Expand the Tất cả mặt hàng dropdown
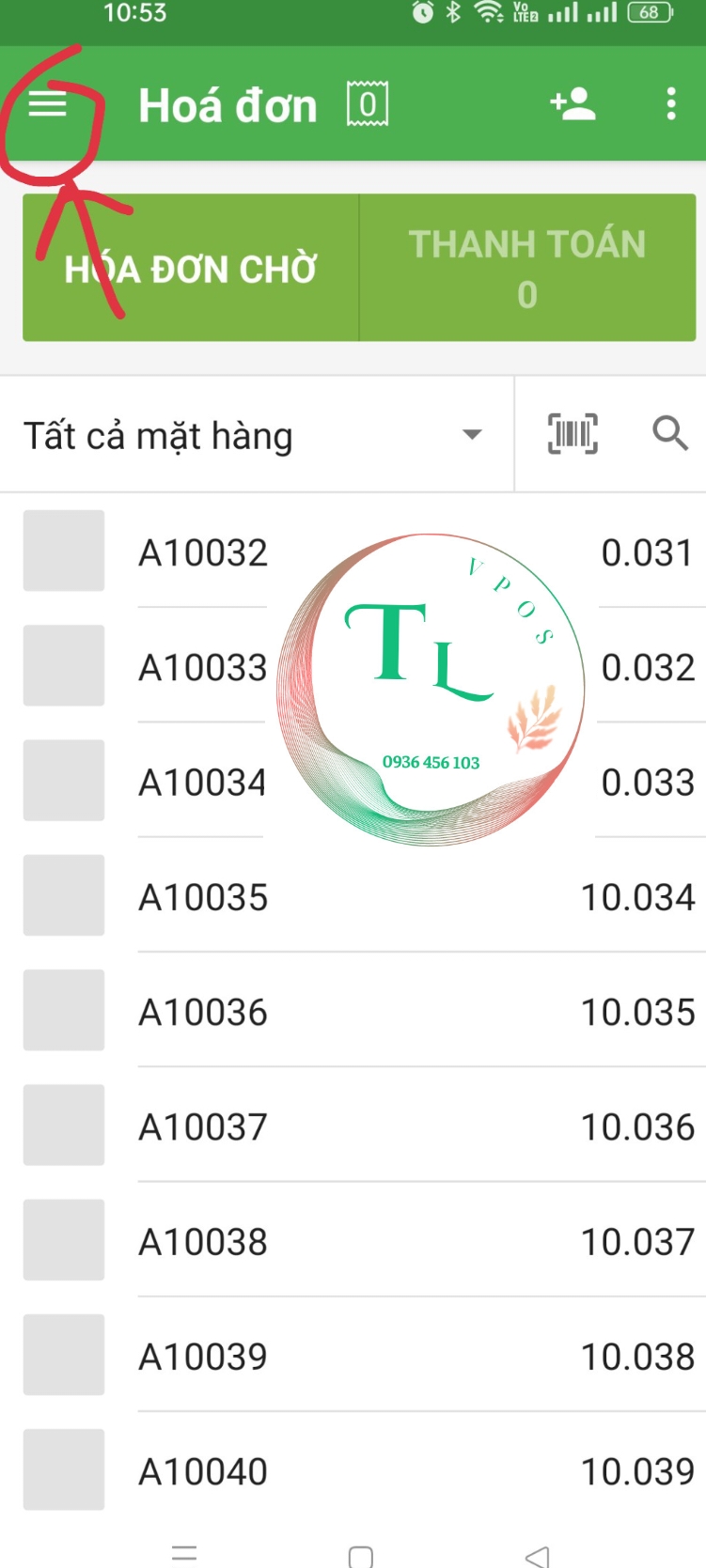Image resolution: width=706 pixels, height=1568 pixels. coord(256,435)
